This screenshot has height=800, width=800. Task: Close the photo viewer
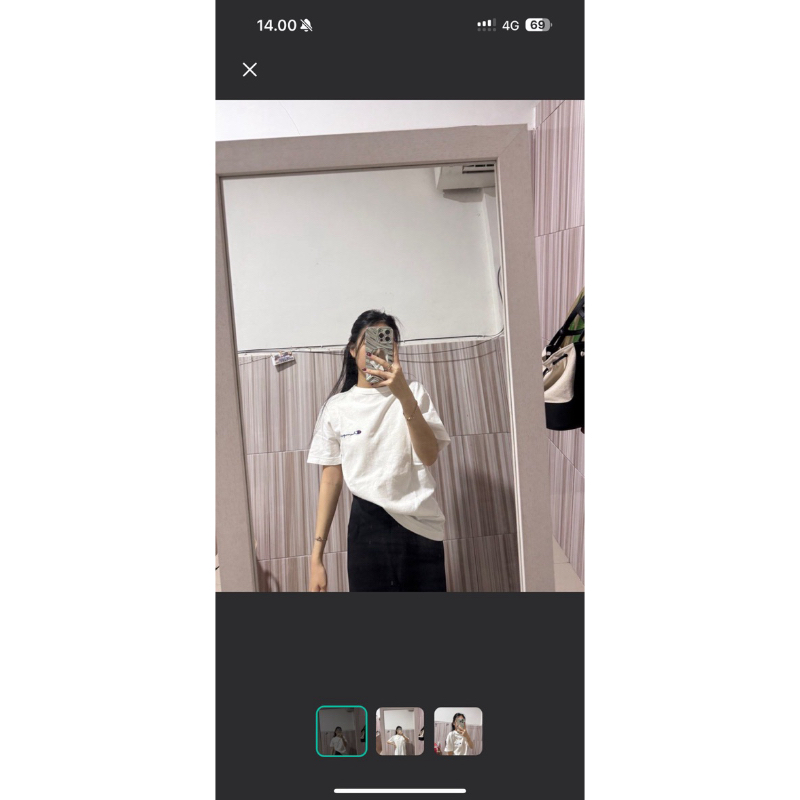pyautogui.click(x=250, y=69)
